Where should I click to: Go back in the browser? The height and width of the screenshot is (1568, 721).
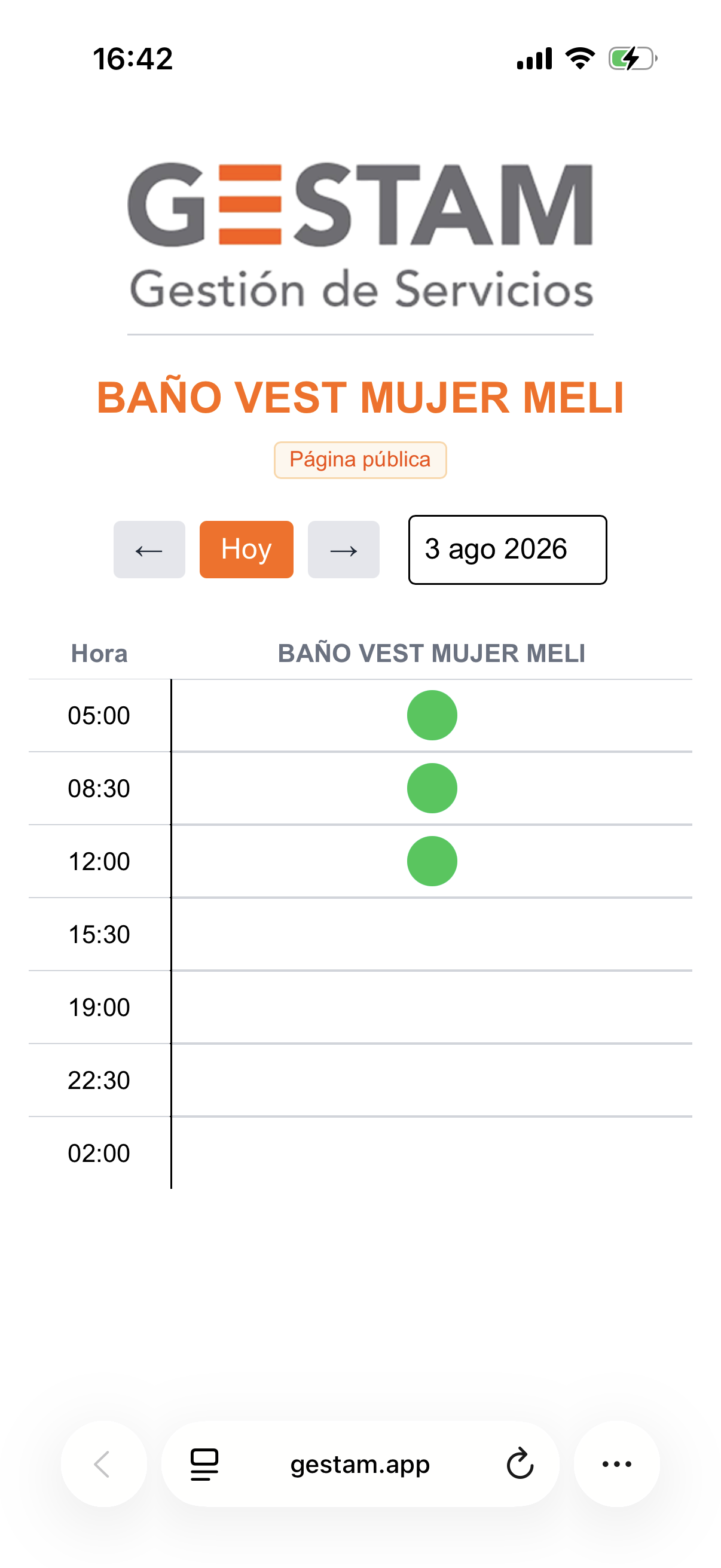[103, 1464]
